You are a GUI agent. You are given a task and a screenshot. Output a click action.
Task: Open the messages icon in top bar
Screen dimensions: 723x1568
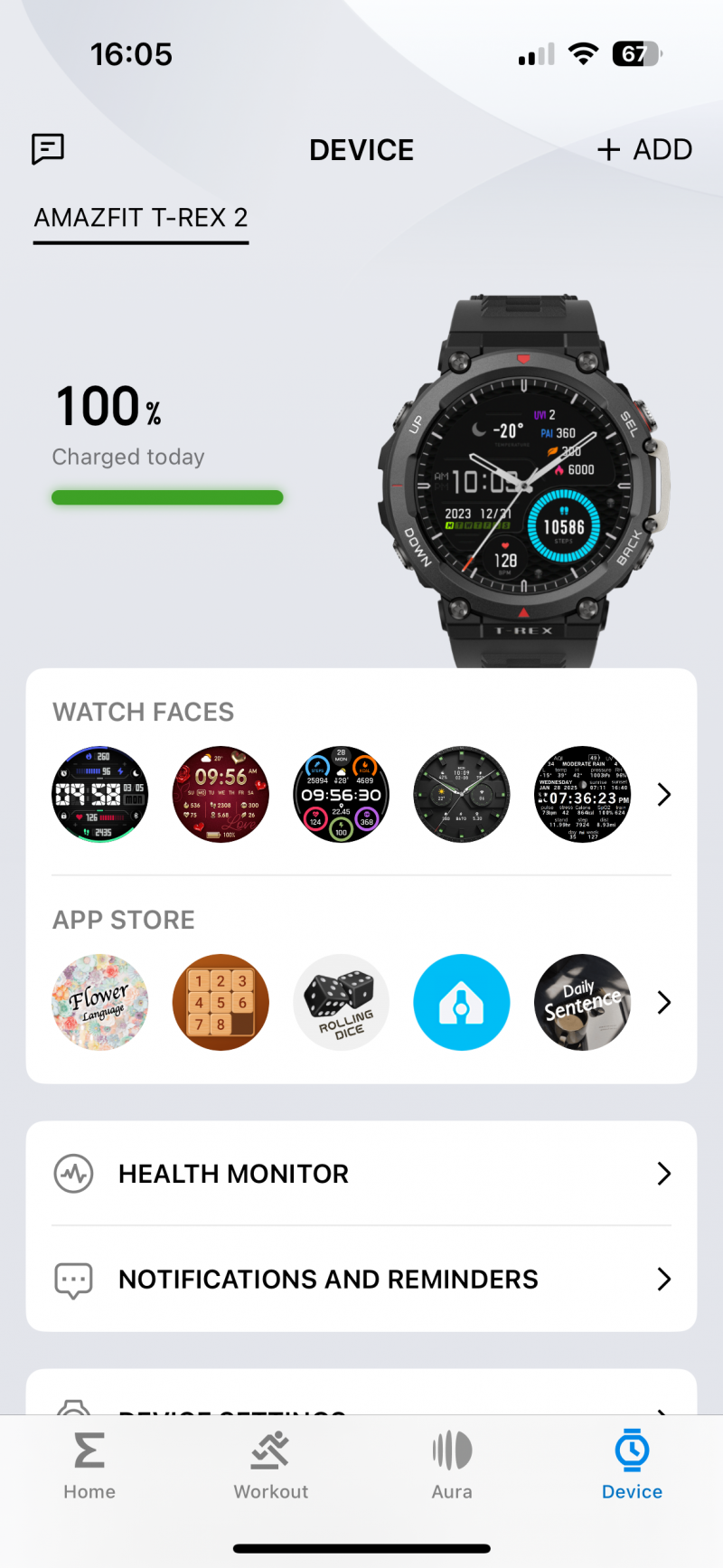[x=48, y=149]
